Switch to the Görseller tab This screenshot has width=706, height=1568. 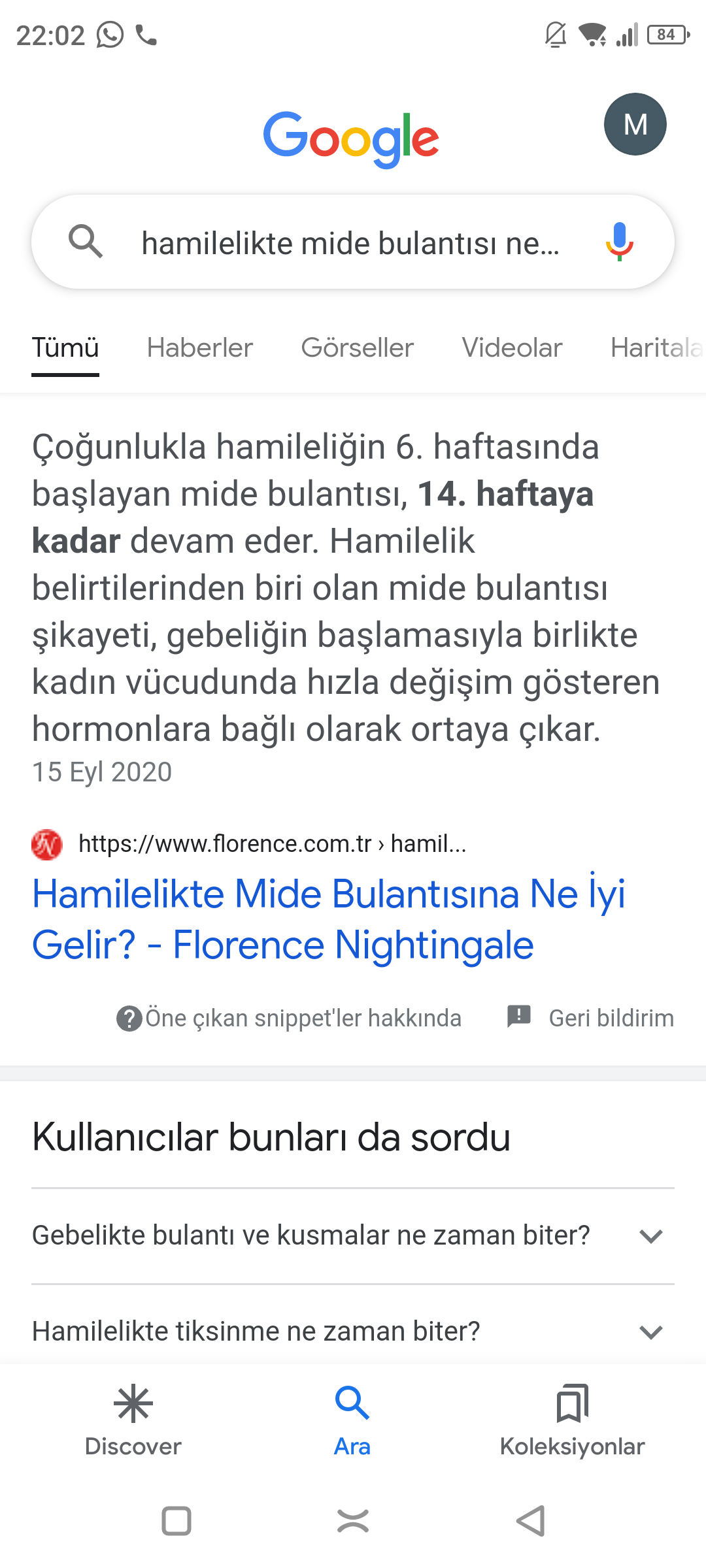coord(357,348)
